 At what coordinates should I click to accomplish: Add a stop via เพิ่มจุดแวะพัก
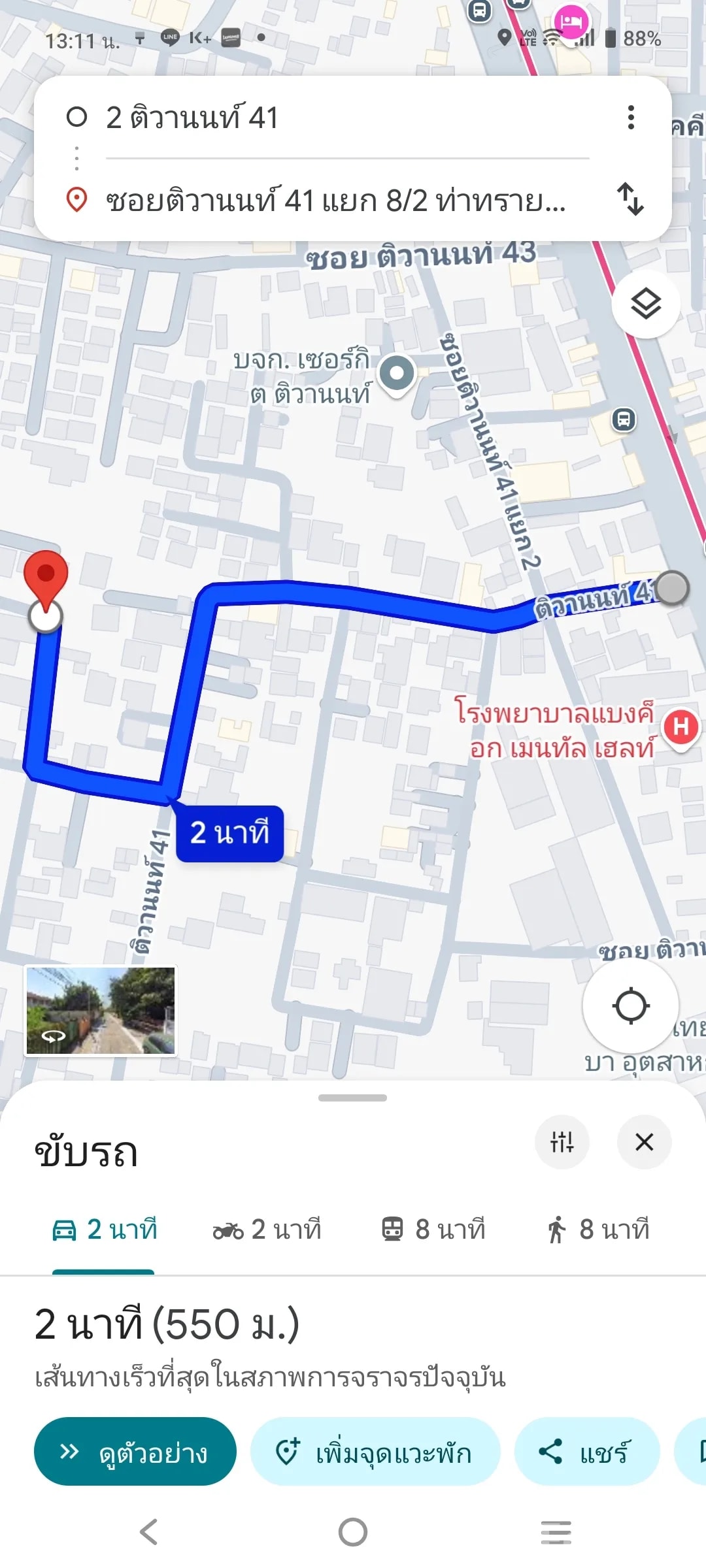[x=376, y=1452]
